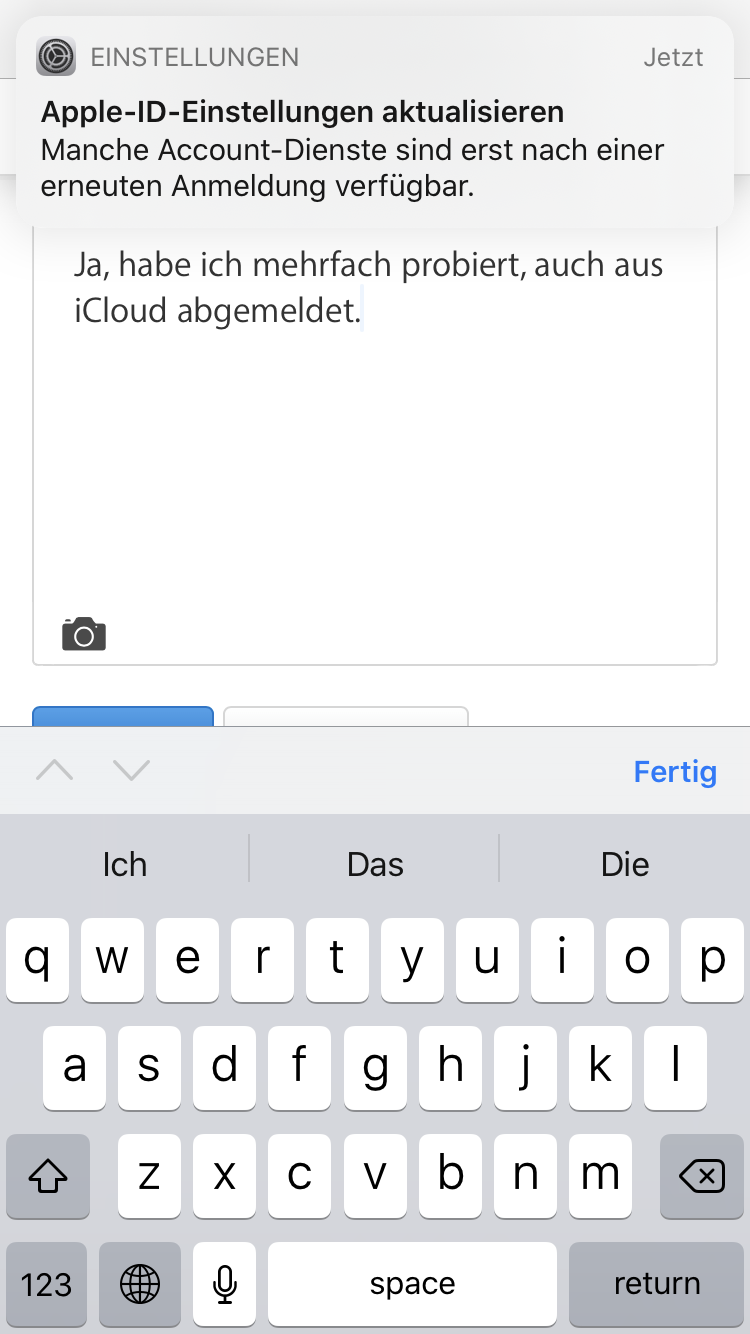Tap Fertig to dismiss the keyboard

point(675,771)
